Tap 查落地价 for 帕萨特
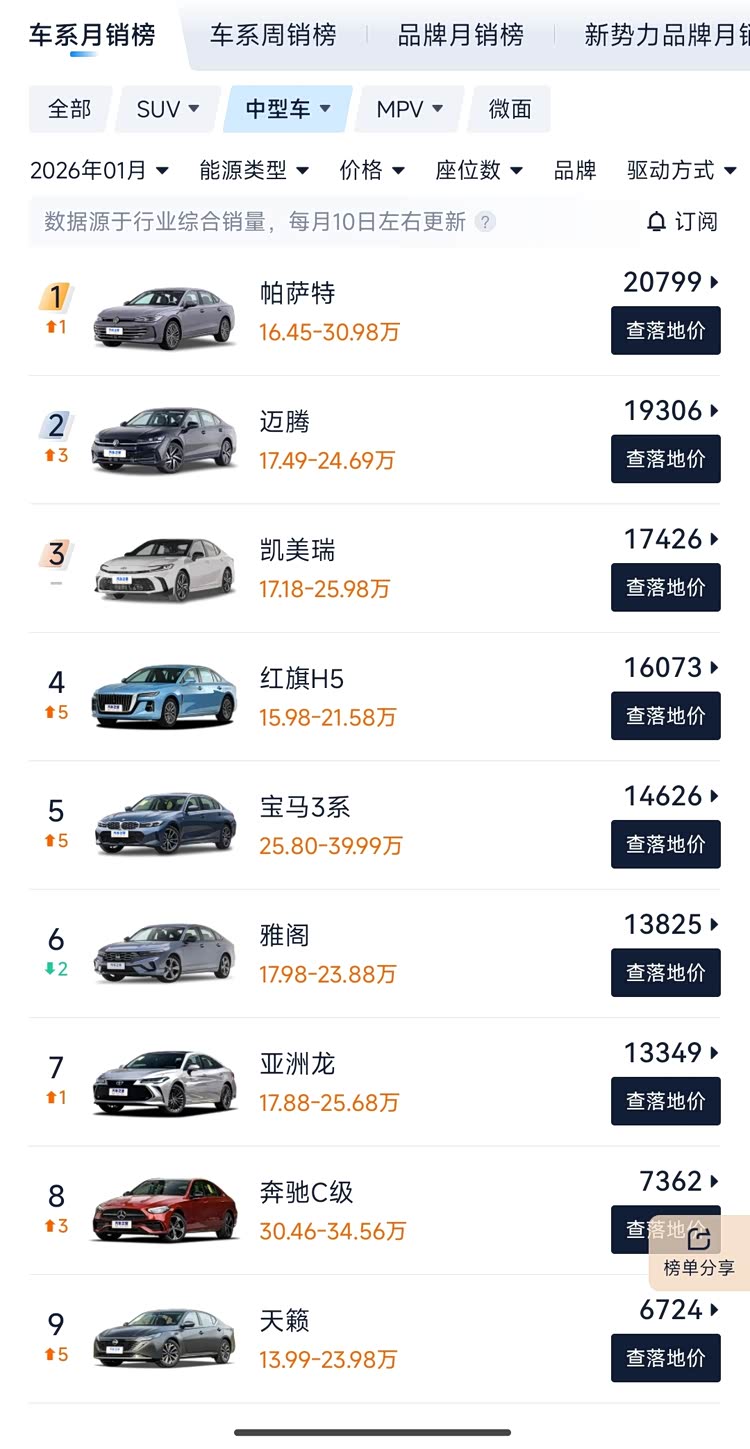Viewport: 750px width, 1449px height. click(665, 331)
